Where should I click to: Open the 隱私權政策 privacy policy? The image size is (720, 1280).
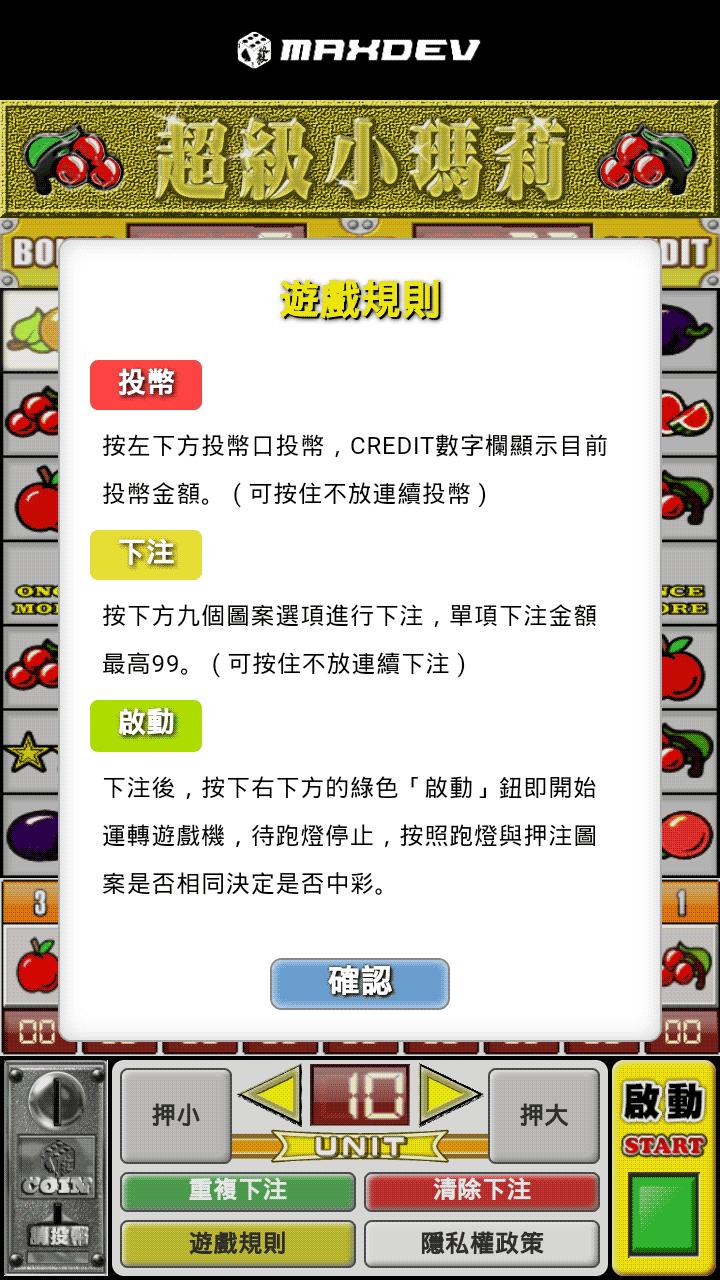(x=481, y=1243)
